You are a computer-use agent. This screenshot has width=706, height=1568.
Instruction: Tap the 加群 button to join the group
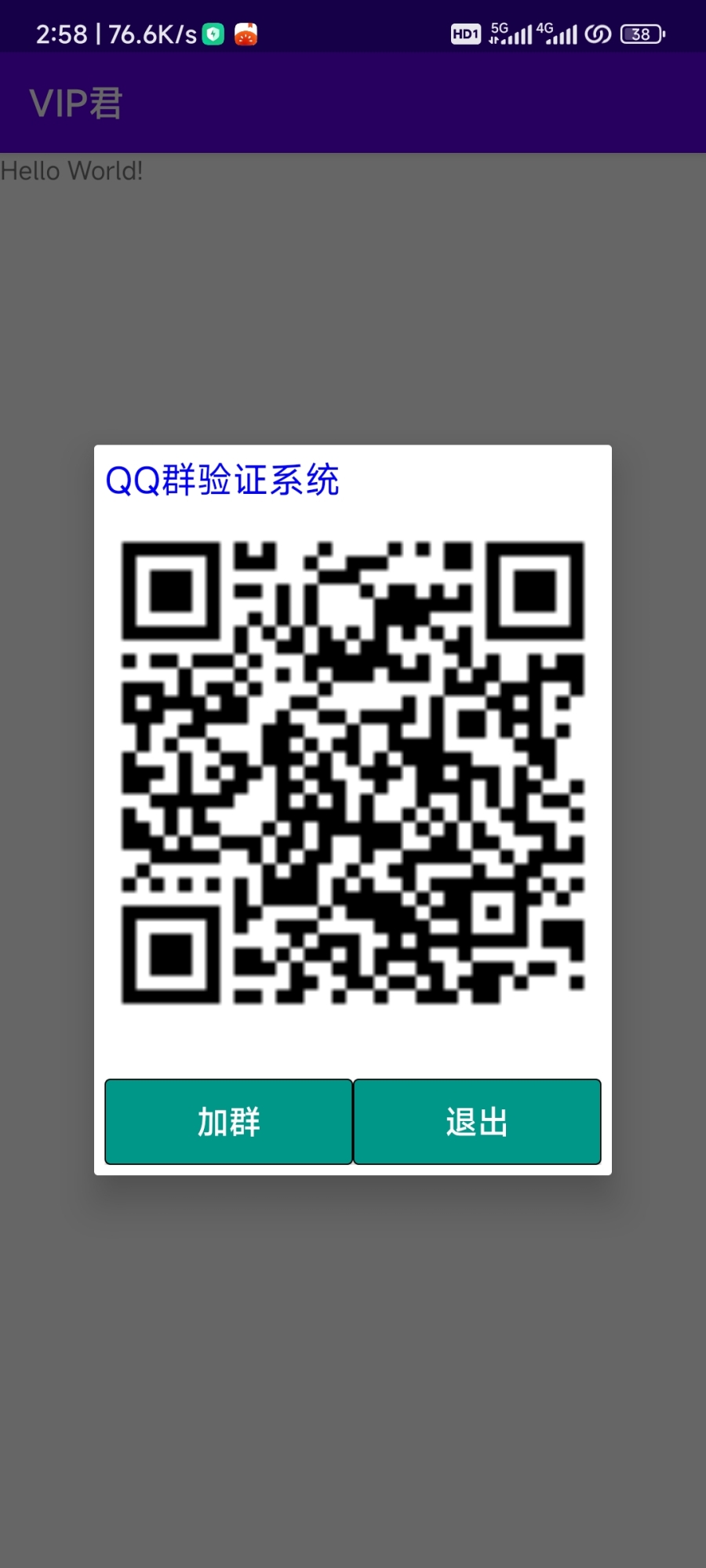click(x=228, y=1121)
